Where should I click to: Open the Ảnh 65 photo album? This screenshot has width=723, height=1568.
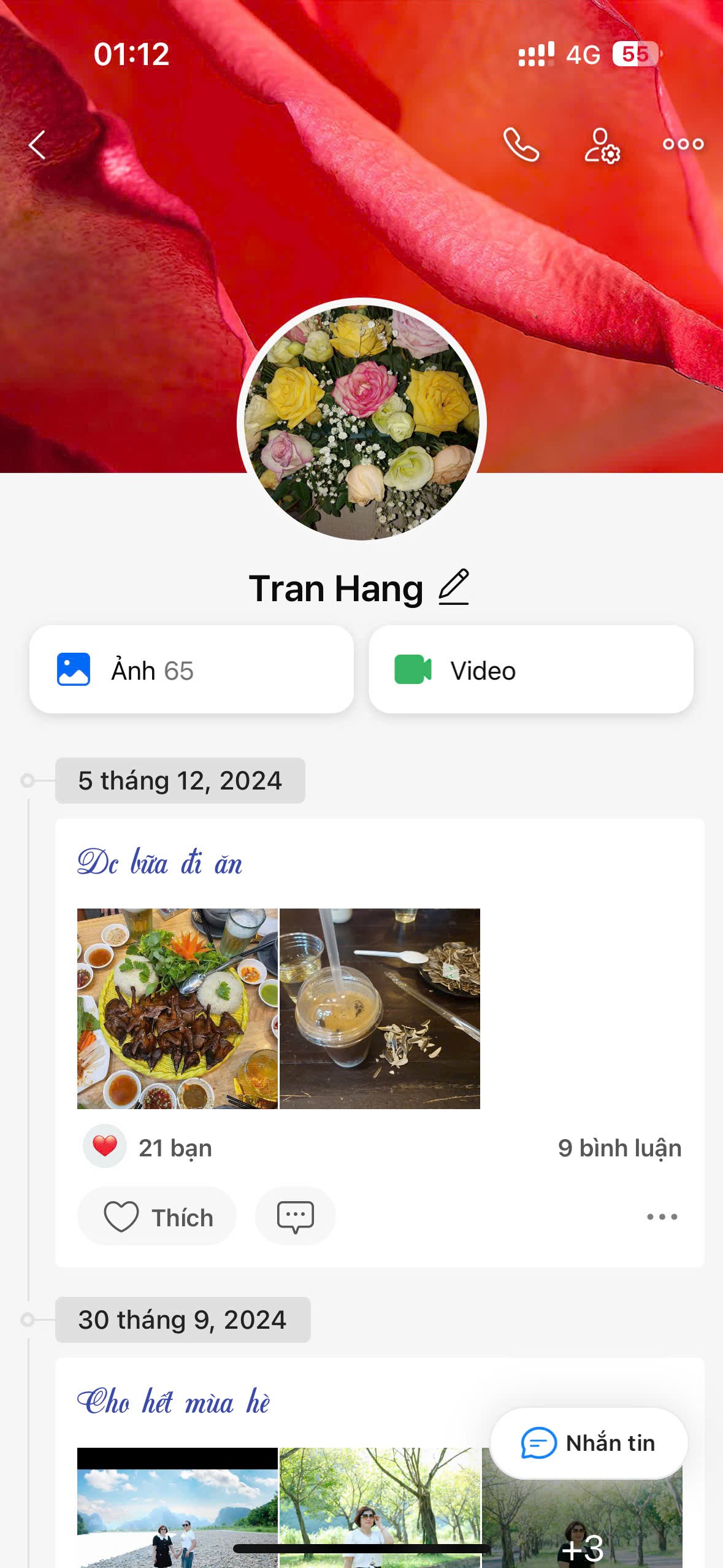(191, 670)
